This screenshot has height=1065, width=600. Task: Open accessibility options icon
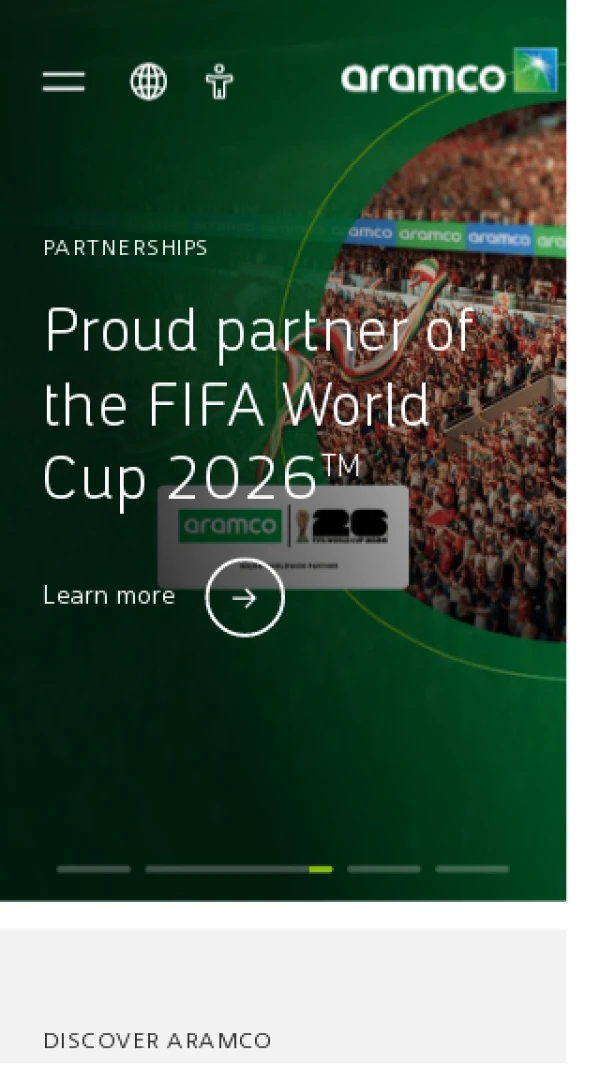[x=219, y=81]
